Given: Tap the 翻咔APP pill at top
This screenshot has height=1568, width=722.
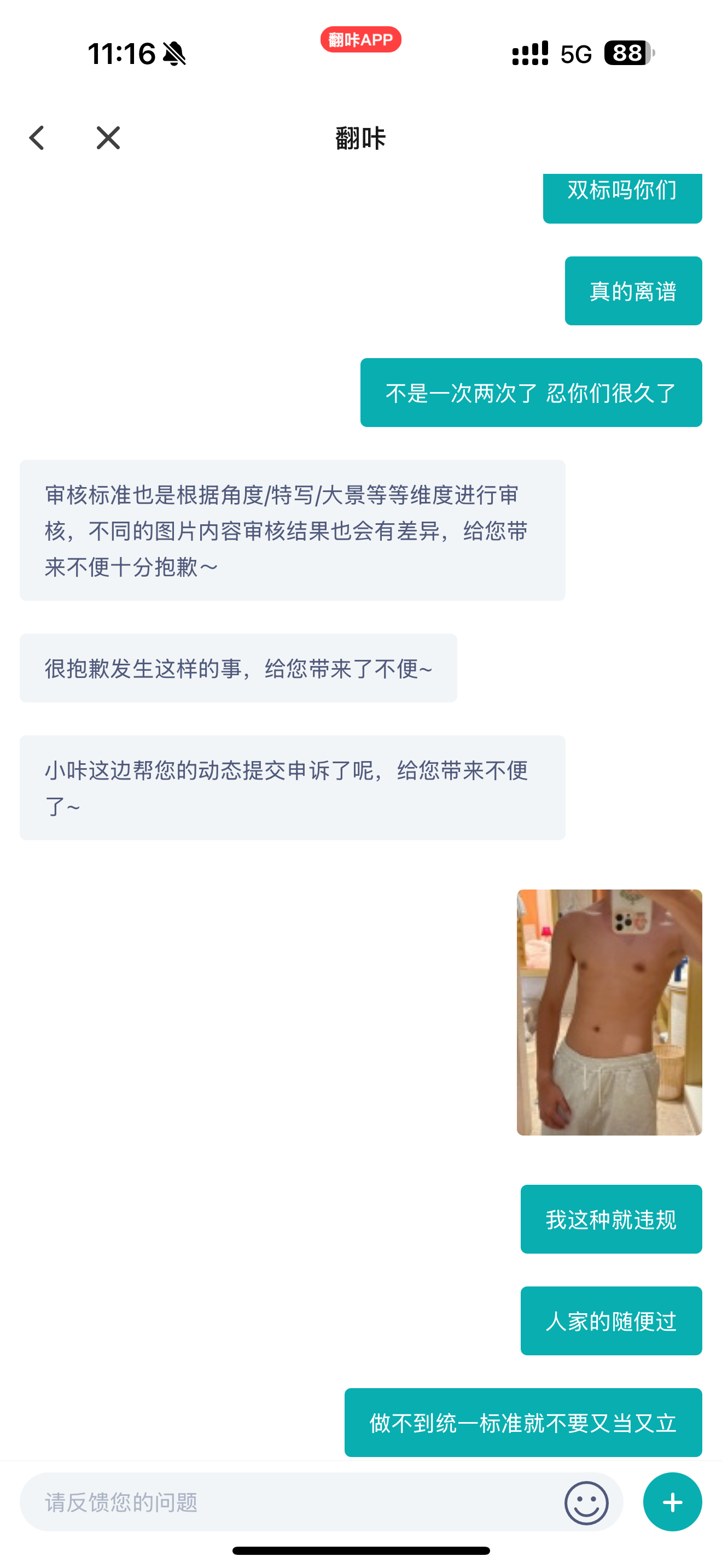Looking at the screenshot, I should point(361,39).
